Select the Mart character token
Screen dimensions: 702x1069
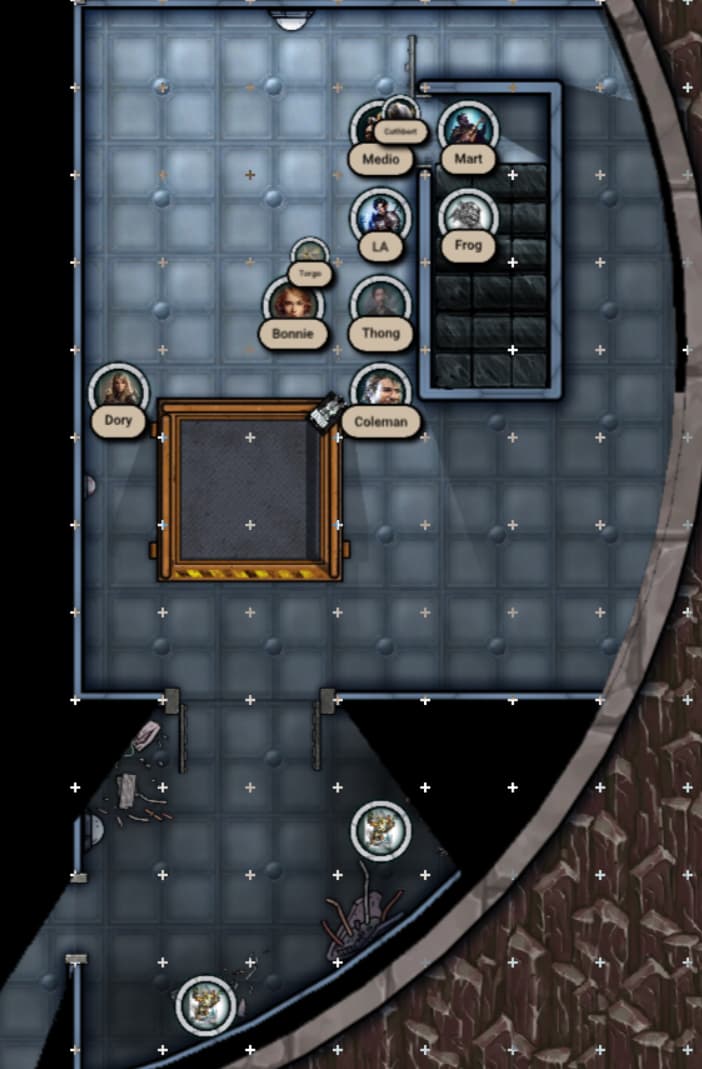[x=468, y=128]
